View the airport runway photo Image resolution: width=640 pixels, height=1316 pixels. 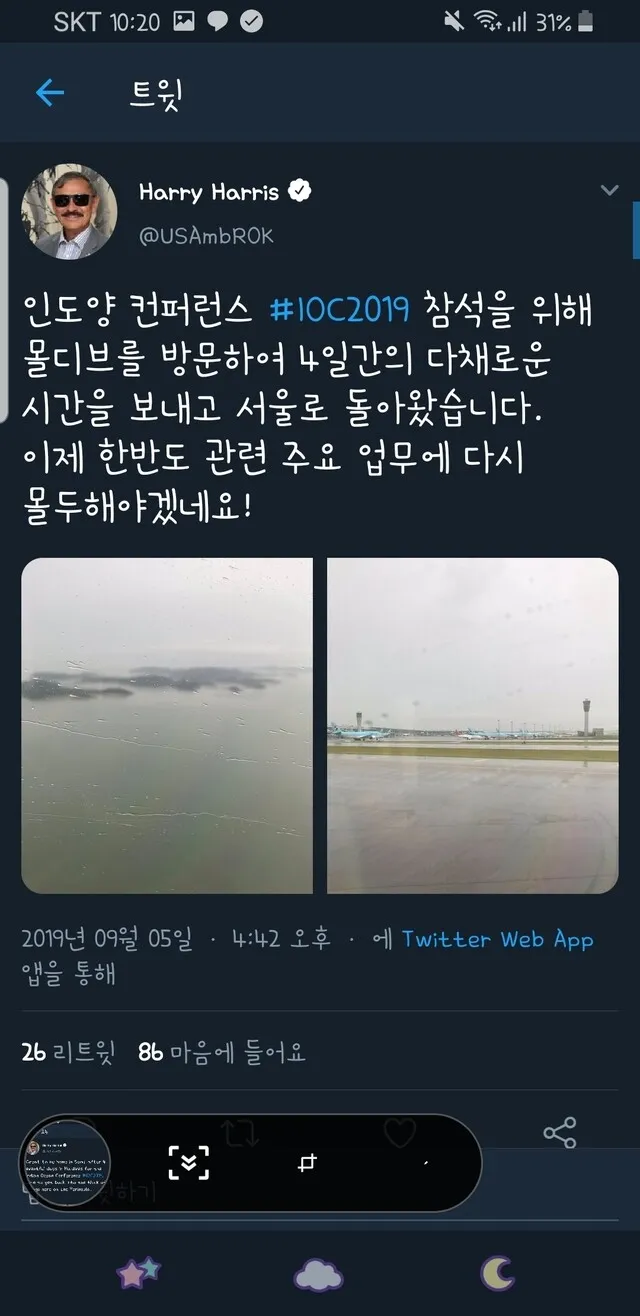click(473, 725)
